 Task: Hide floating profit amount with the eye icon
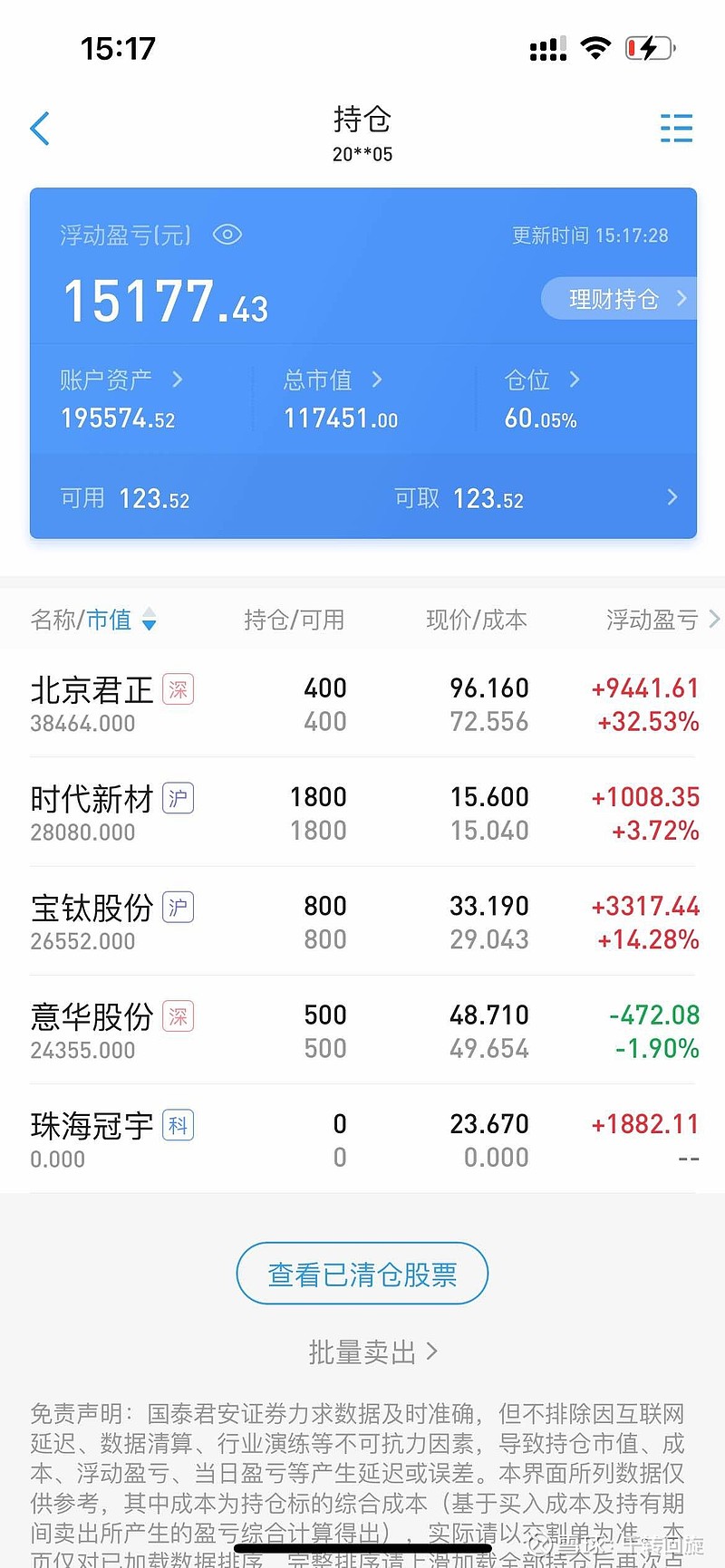point(227,235)
